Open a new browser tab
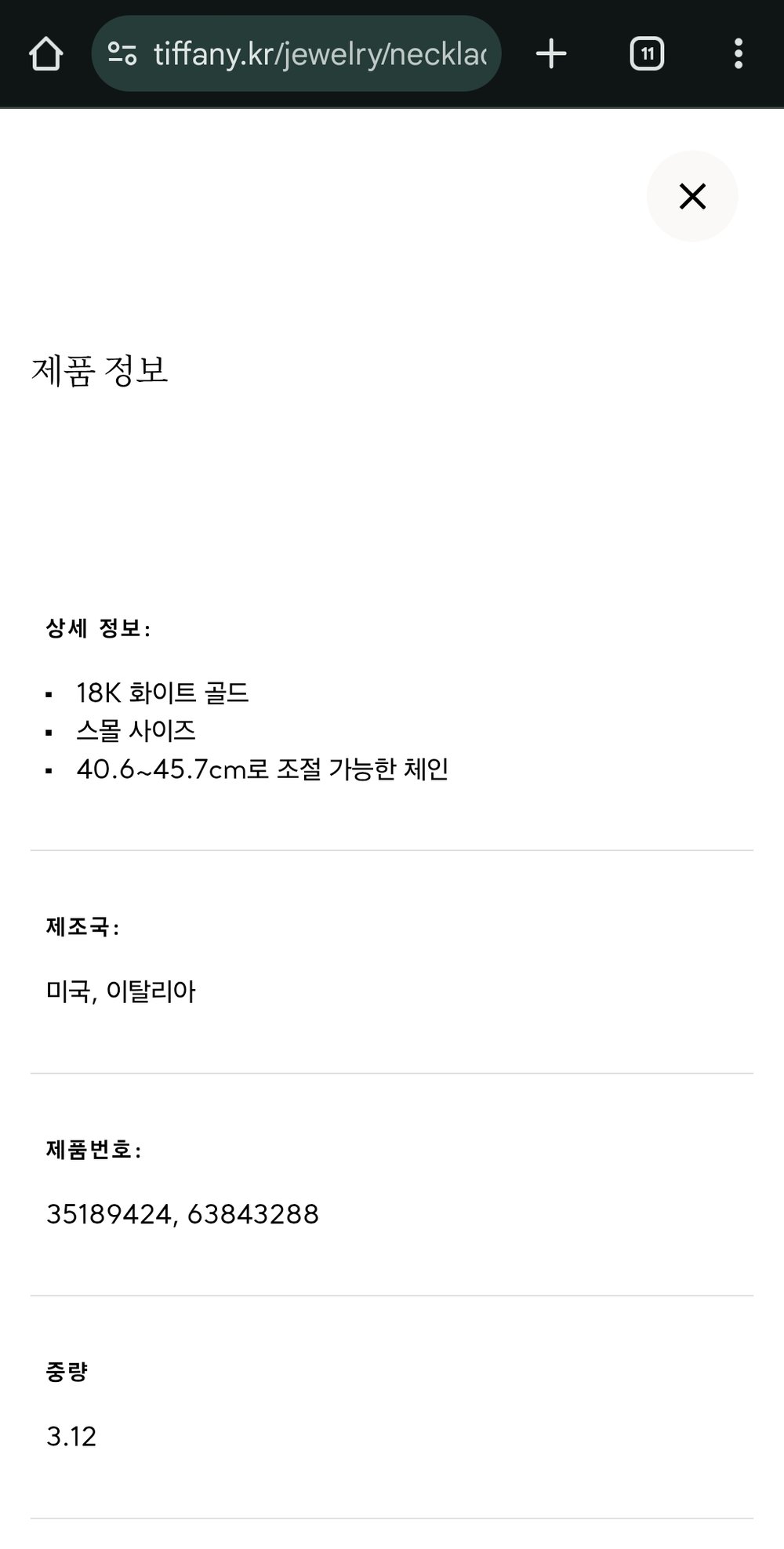Screen dimensions: 784x1549 (x=551, y=54)
